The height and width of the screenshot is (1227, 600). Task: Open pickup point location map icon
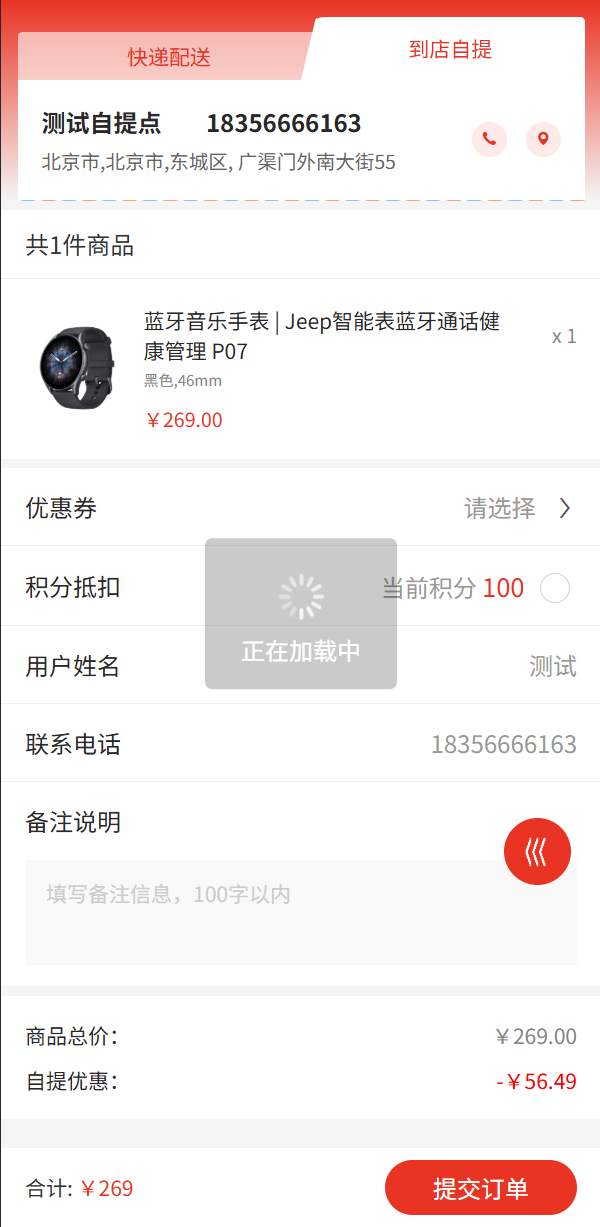pos(543,139)
